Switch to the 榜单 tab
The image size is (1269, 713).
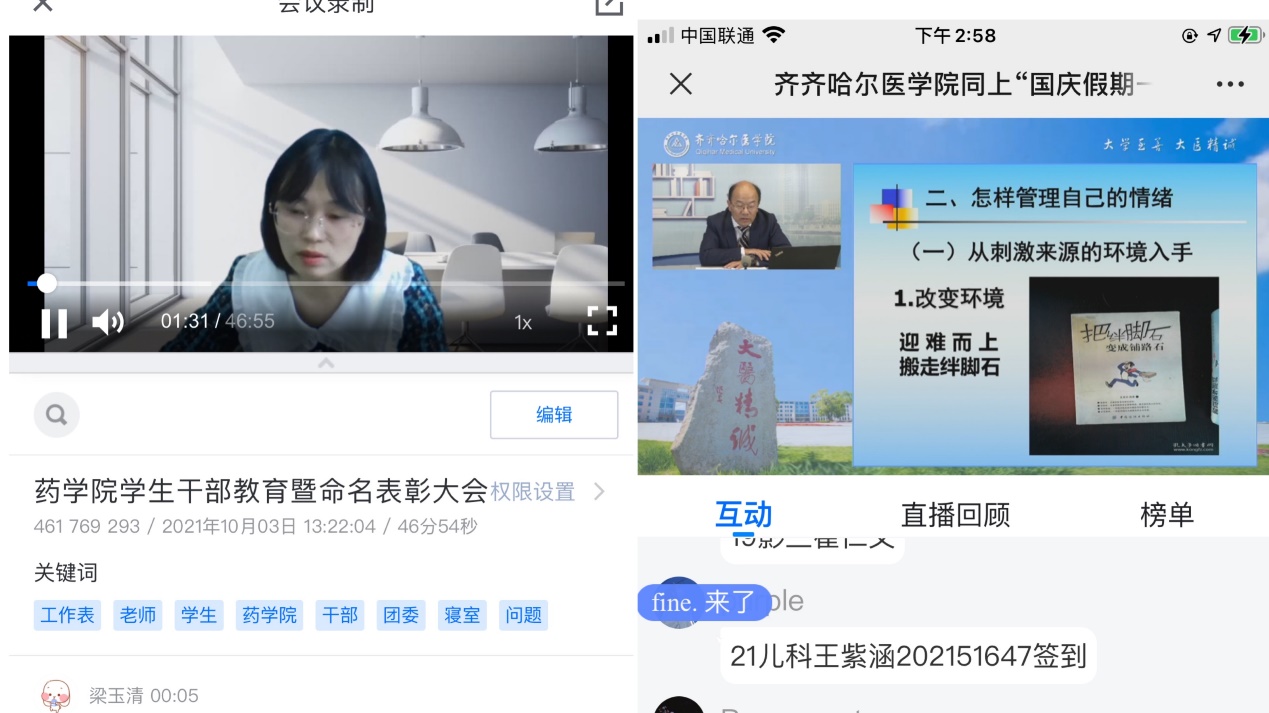coord(1167,515)
